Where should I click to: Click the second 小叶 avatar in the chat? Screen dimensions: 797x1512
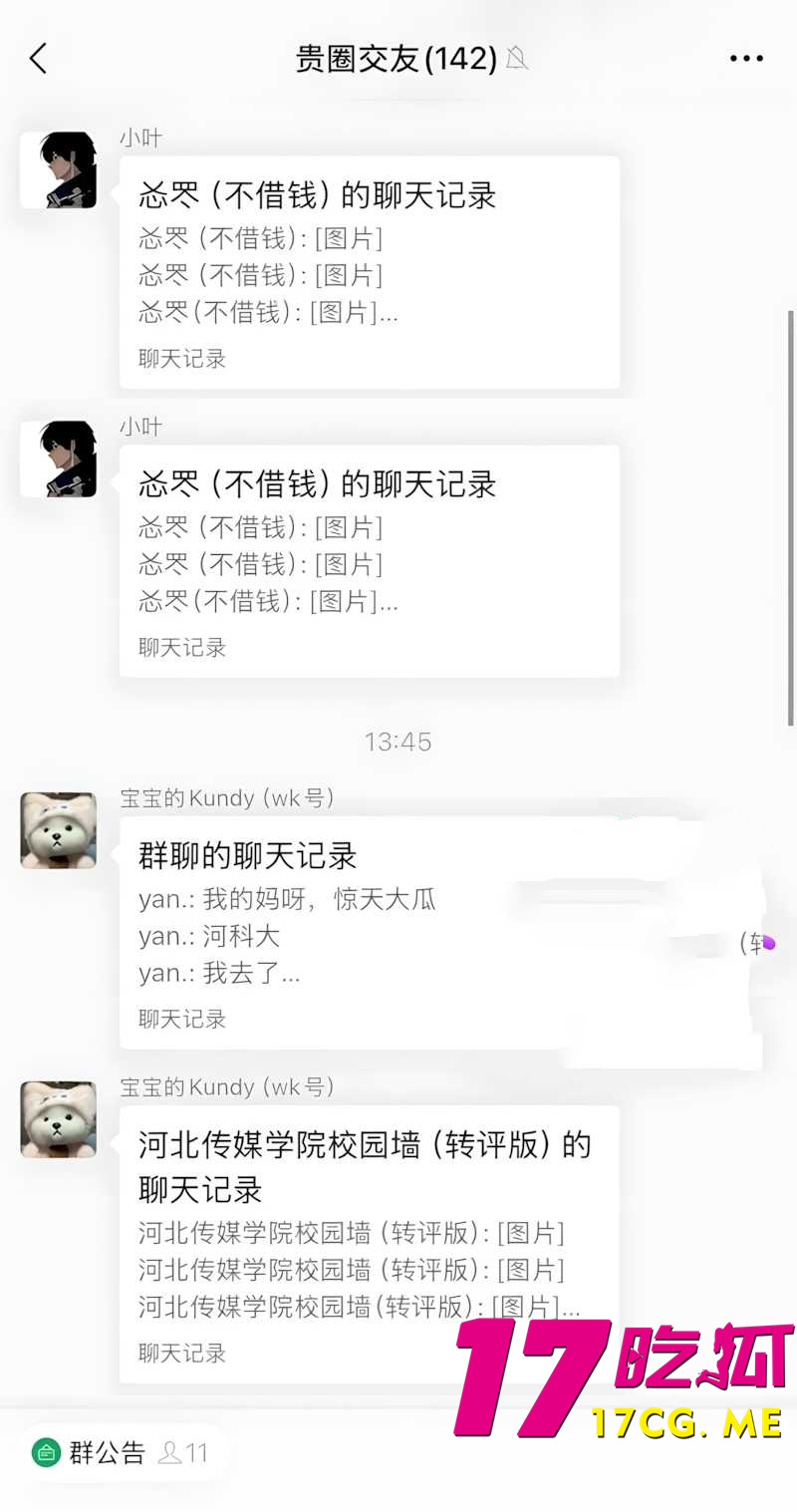[x=58, y=458]
